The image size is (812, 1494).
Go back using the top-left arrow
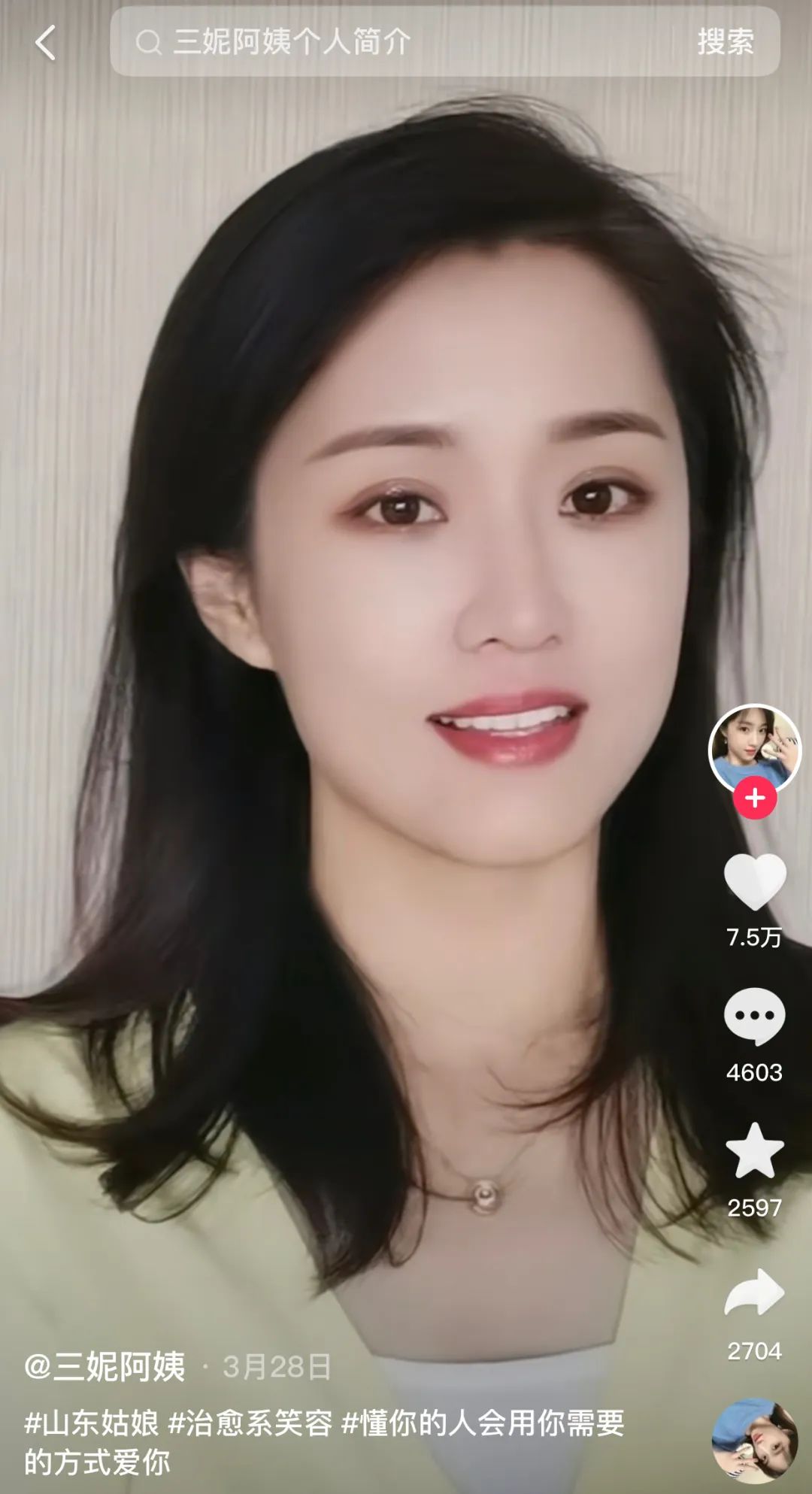pyautogui.click(x=46, y=42)
